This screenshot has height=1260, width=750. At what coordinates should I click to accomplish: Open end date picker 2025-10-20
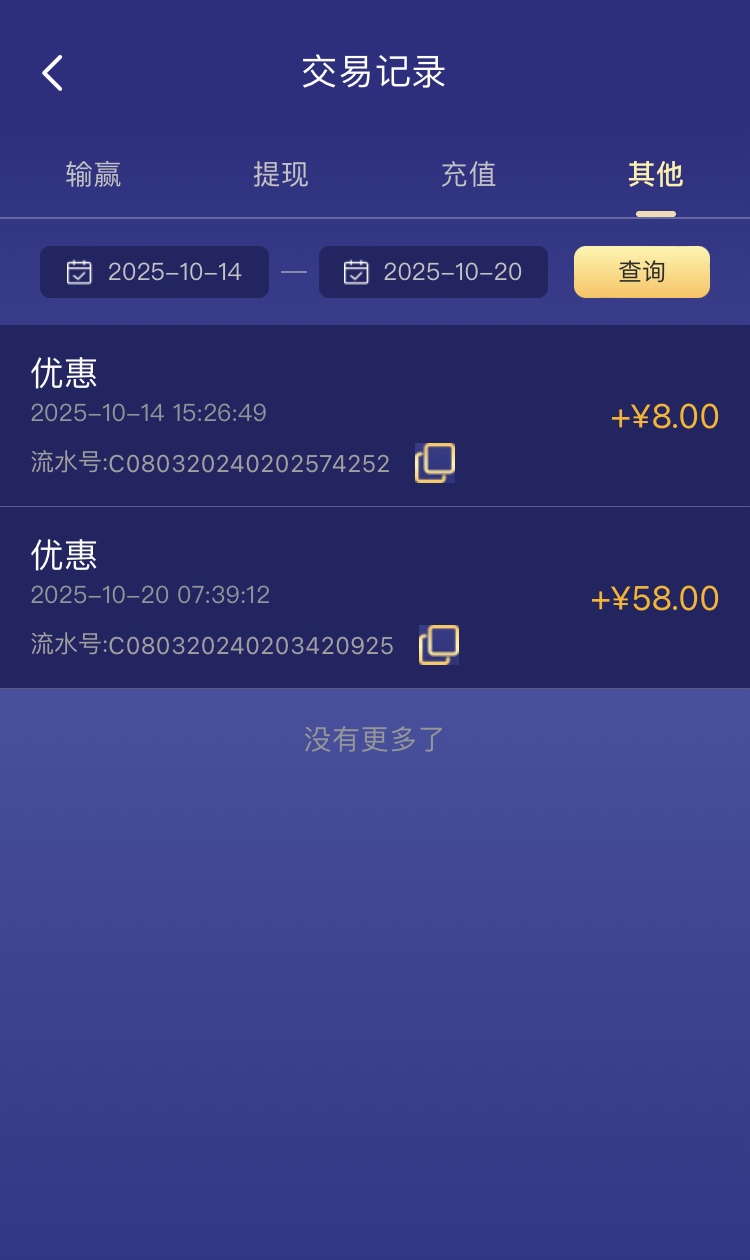coord(433,272)
